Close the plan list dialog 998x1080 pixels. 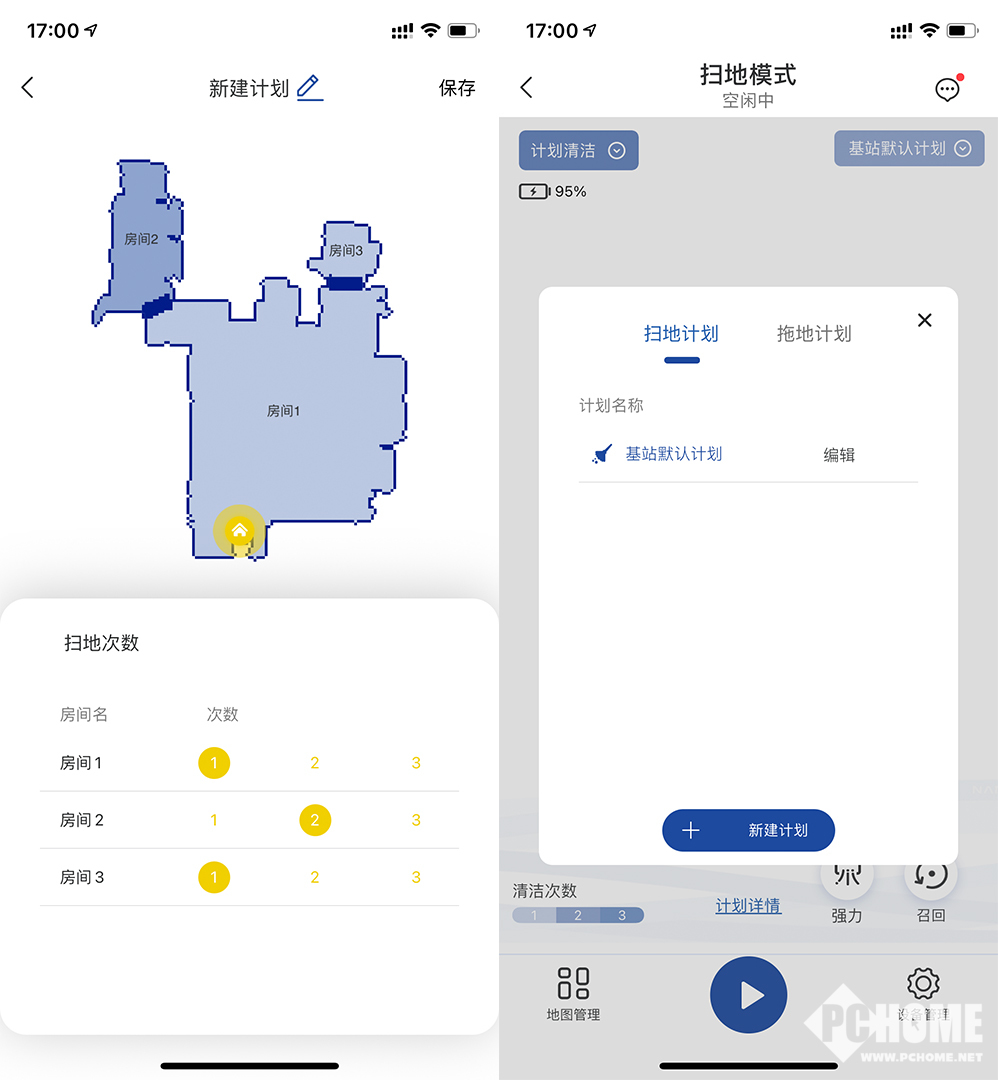coord(924,320)
